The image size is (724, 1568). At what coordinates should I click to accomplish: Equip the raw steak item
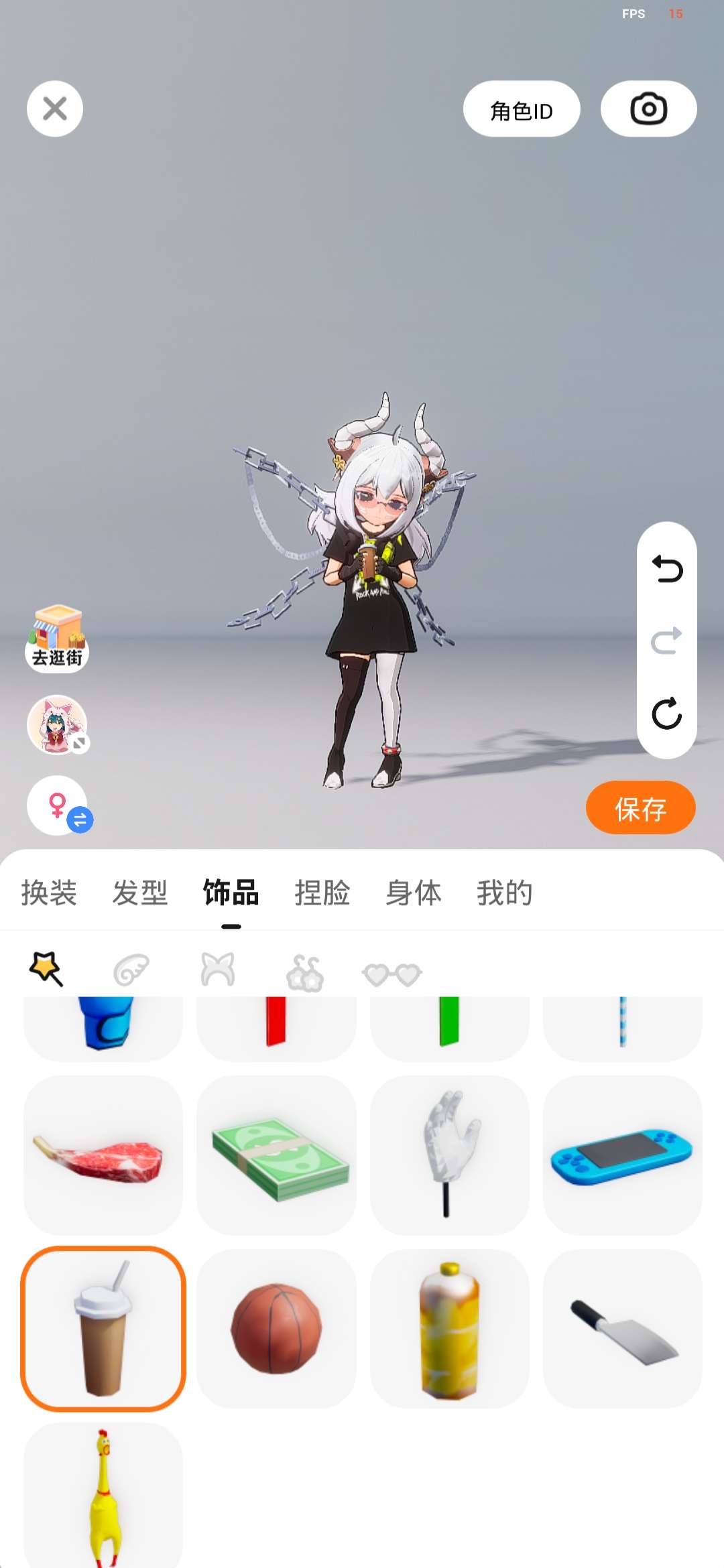click(103, 1155)
